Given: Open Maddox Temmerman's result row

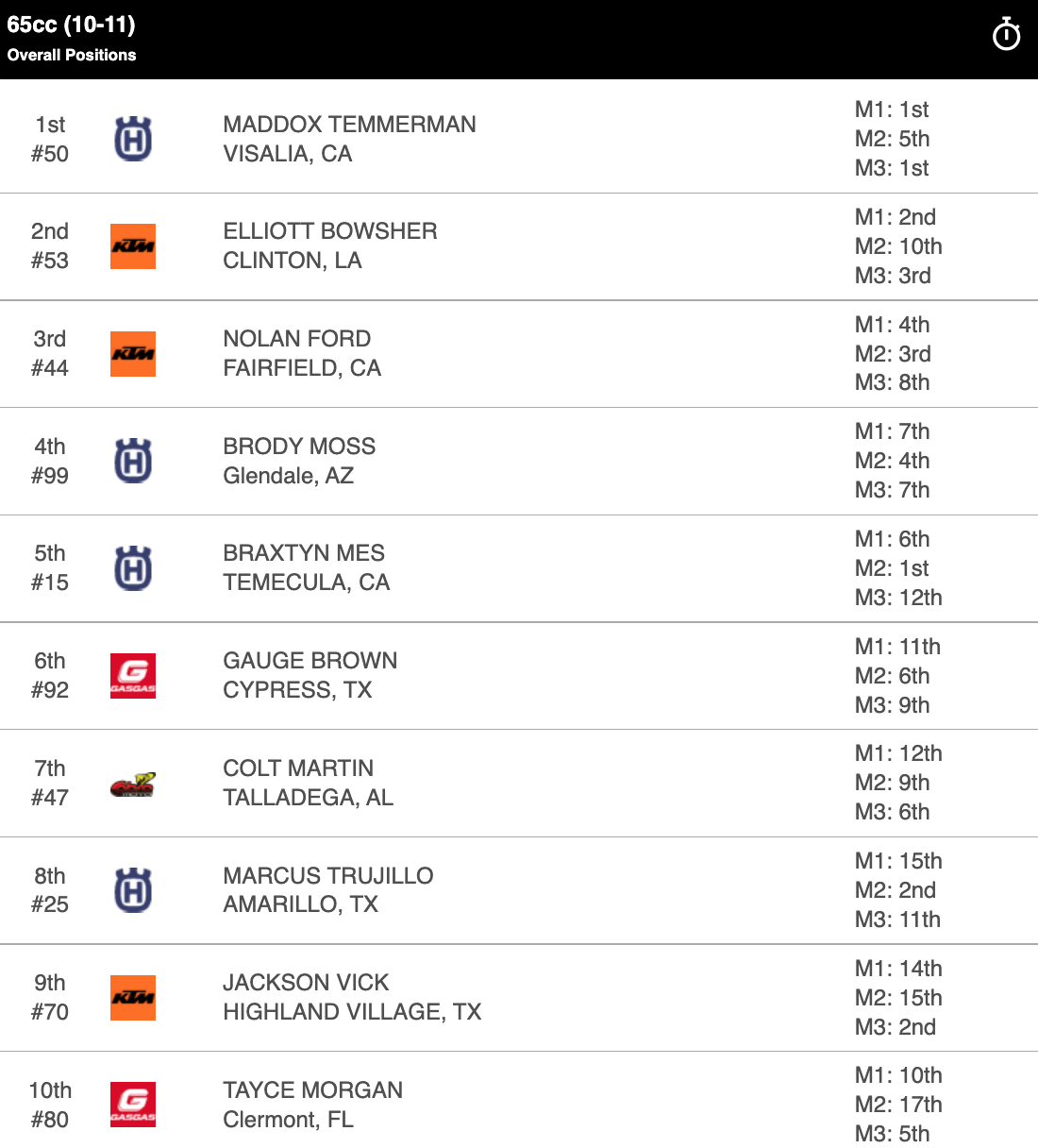Looking at the screenshot, I should (x=349, y=139).
